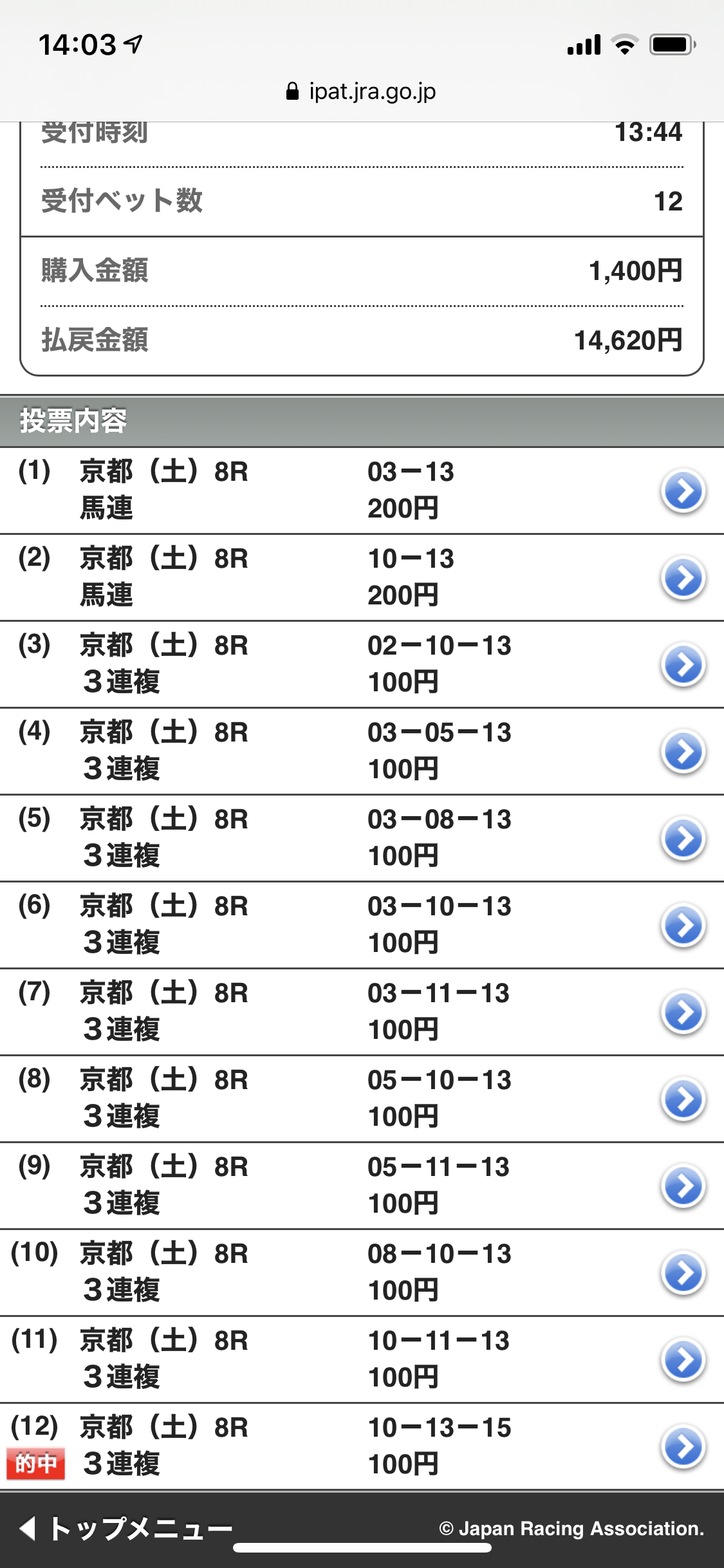This screenshot has height=1568, width=724.
Task: Select bet (7) 3連複 03-11-13
Action: [x=683, y=1013]
